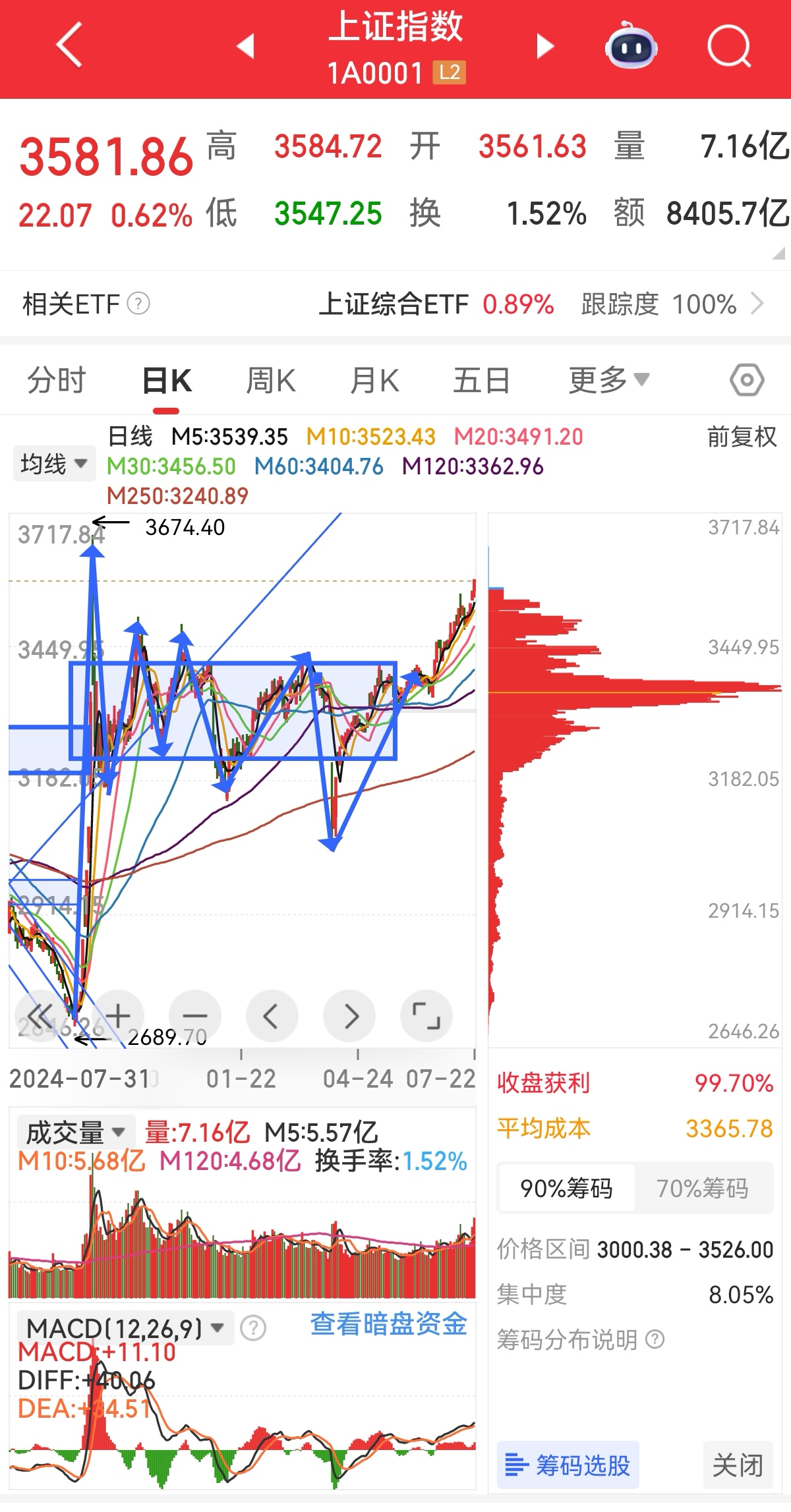Click the 相关ETF help question mark
The height and width of the screenshot is (1512, 791).
pyautogui.click(x=138, y=304)
